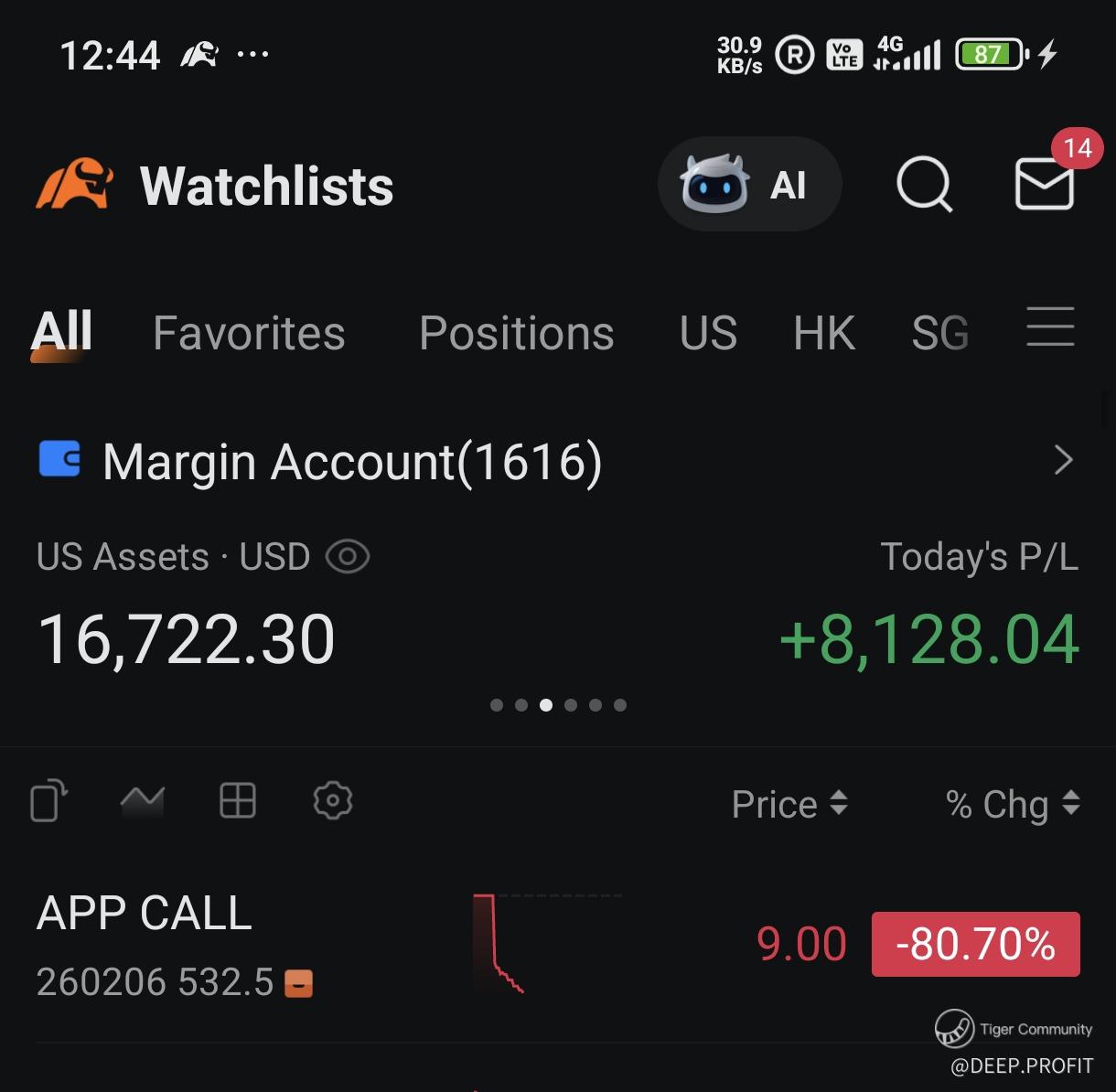Screen dimensions: 1116x1092
Task: Toggle the mini chart display icon
Action: point(143,801)
